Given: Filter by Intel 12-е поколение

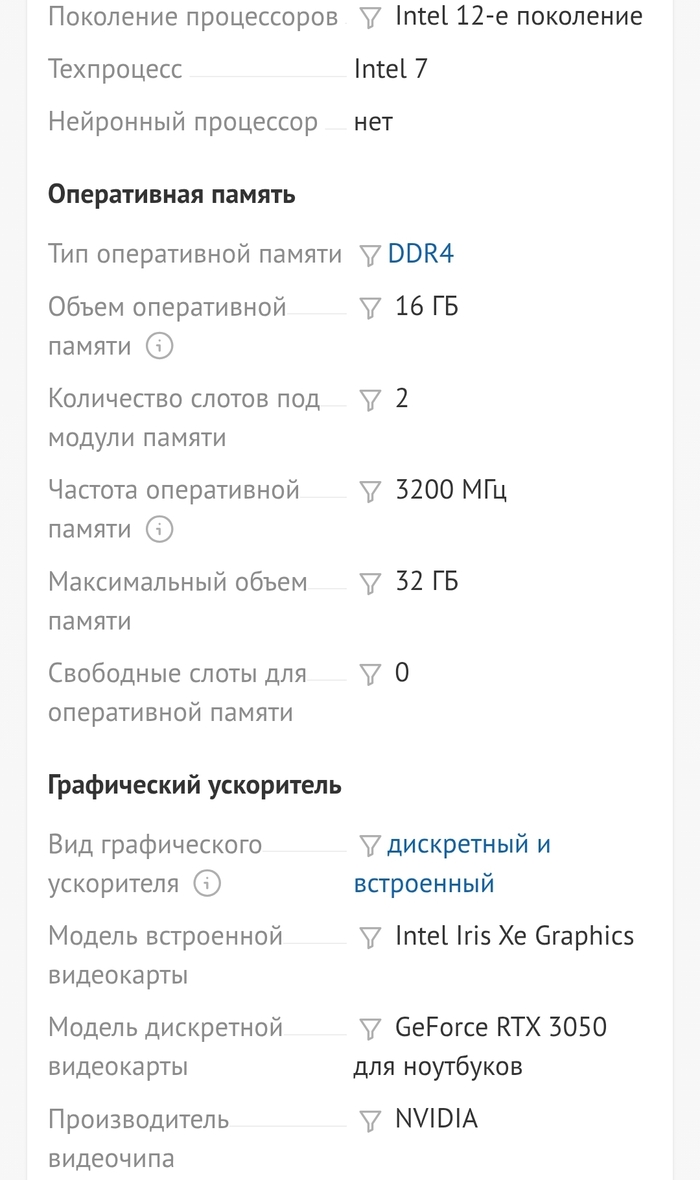Looking at the screenshot, I should point(370,18).
